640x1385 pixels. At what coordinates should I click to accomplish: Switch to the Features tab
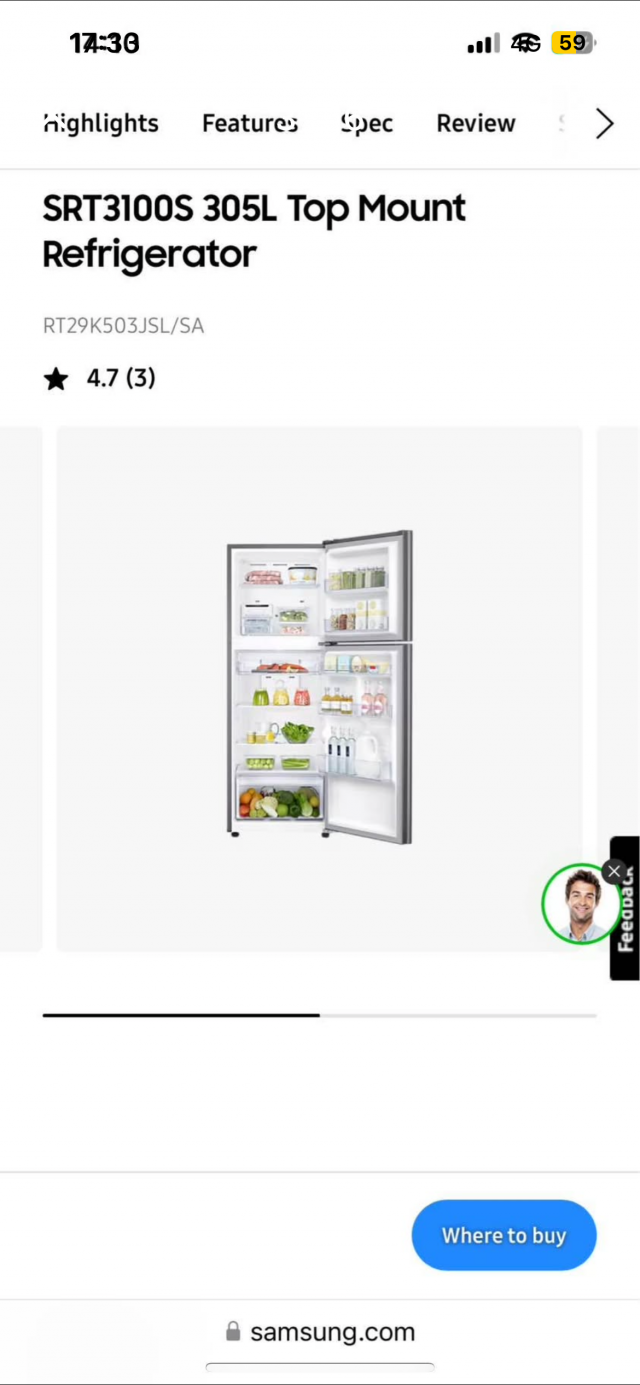point(250,123)
